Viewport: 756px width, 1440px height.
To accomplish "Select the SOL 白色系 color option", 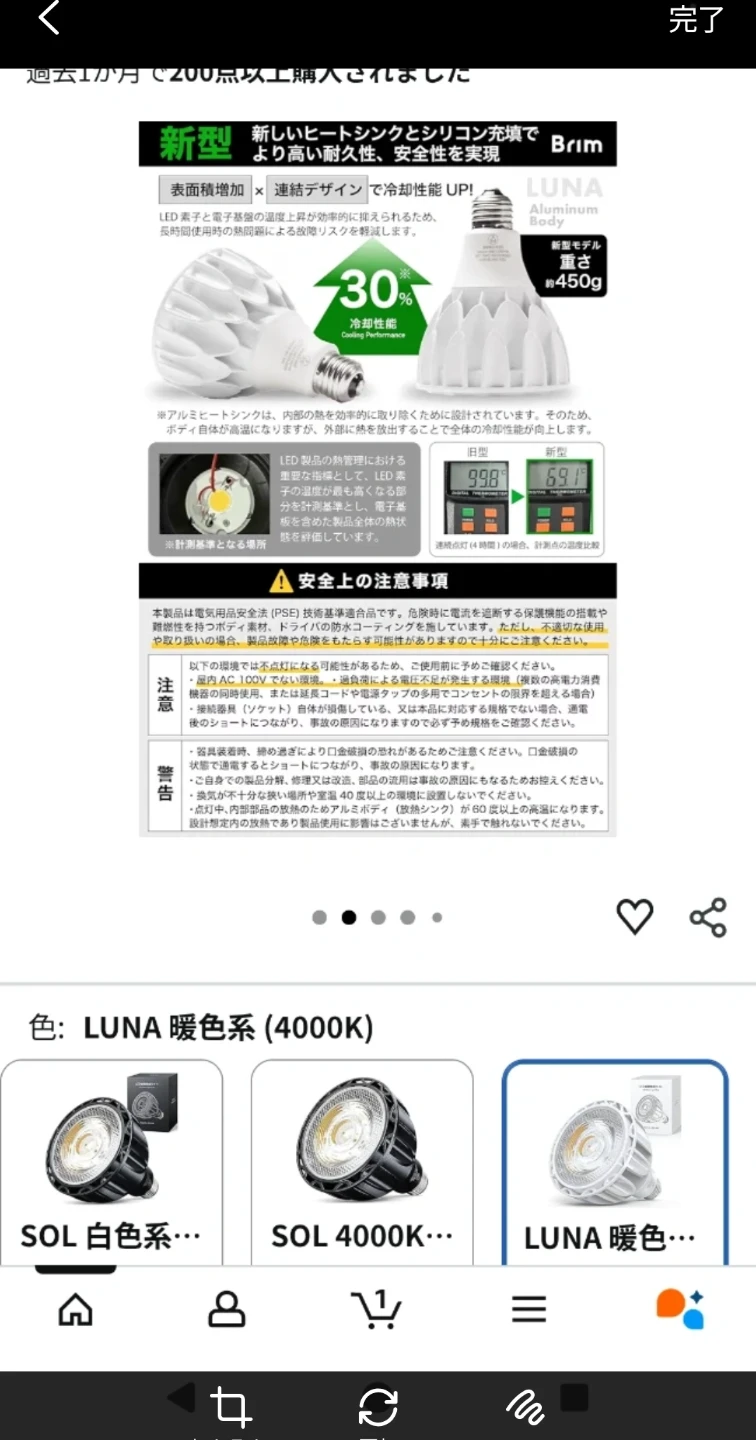I will tap(111, 1164).
